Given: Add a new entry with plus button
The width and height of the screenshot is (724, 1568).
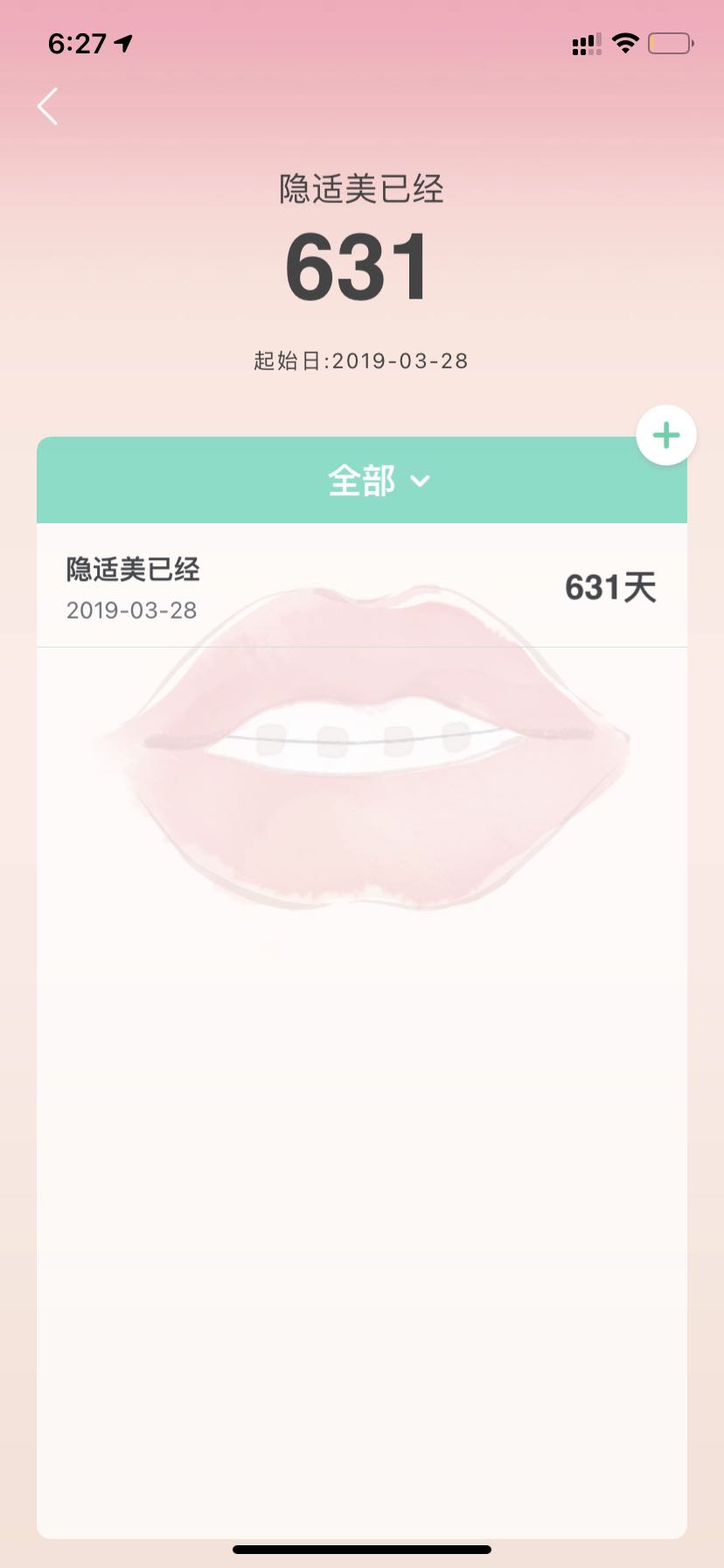Looking at the screenshot, I should pyautogui.click(x=665, y=435).
